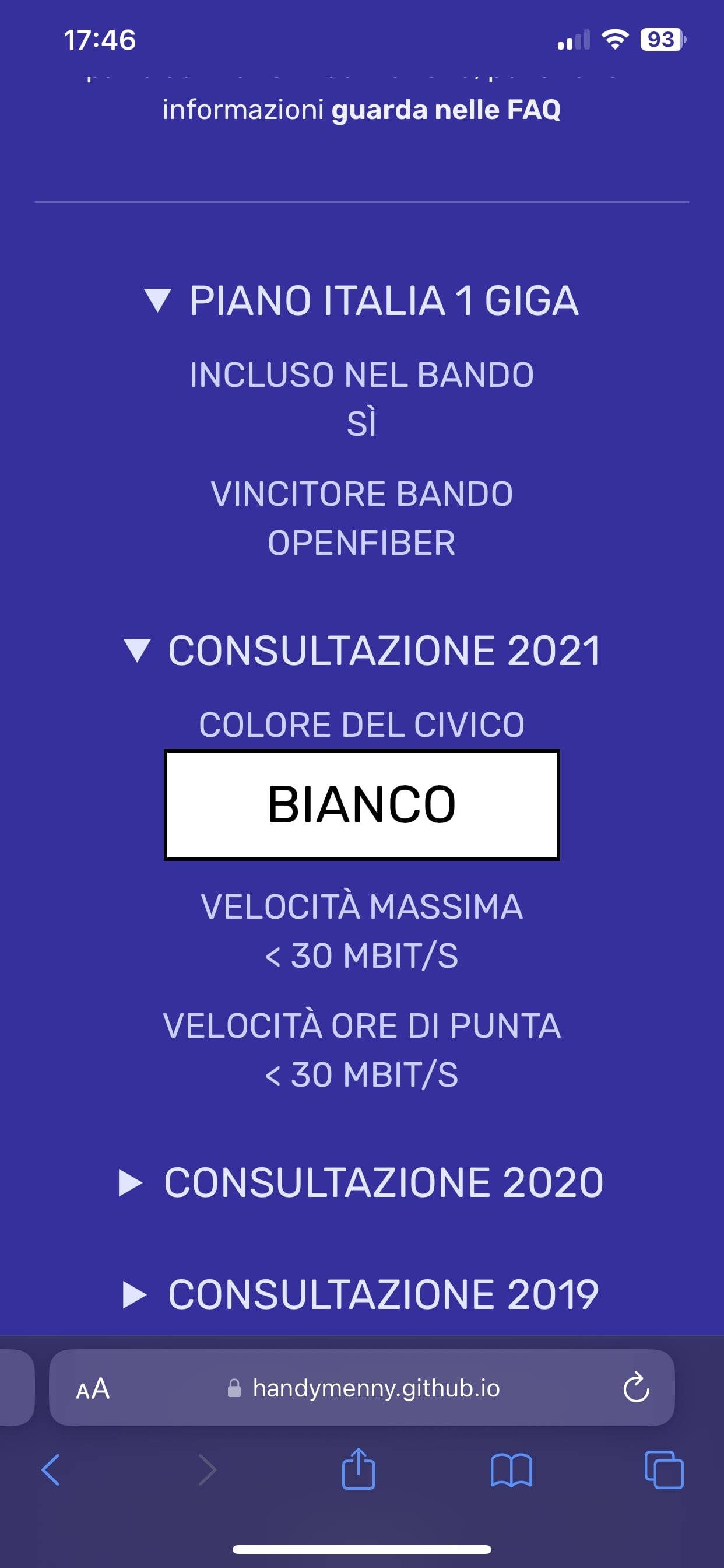Go back to the previous page

[51, 1470]
